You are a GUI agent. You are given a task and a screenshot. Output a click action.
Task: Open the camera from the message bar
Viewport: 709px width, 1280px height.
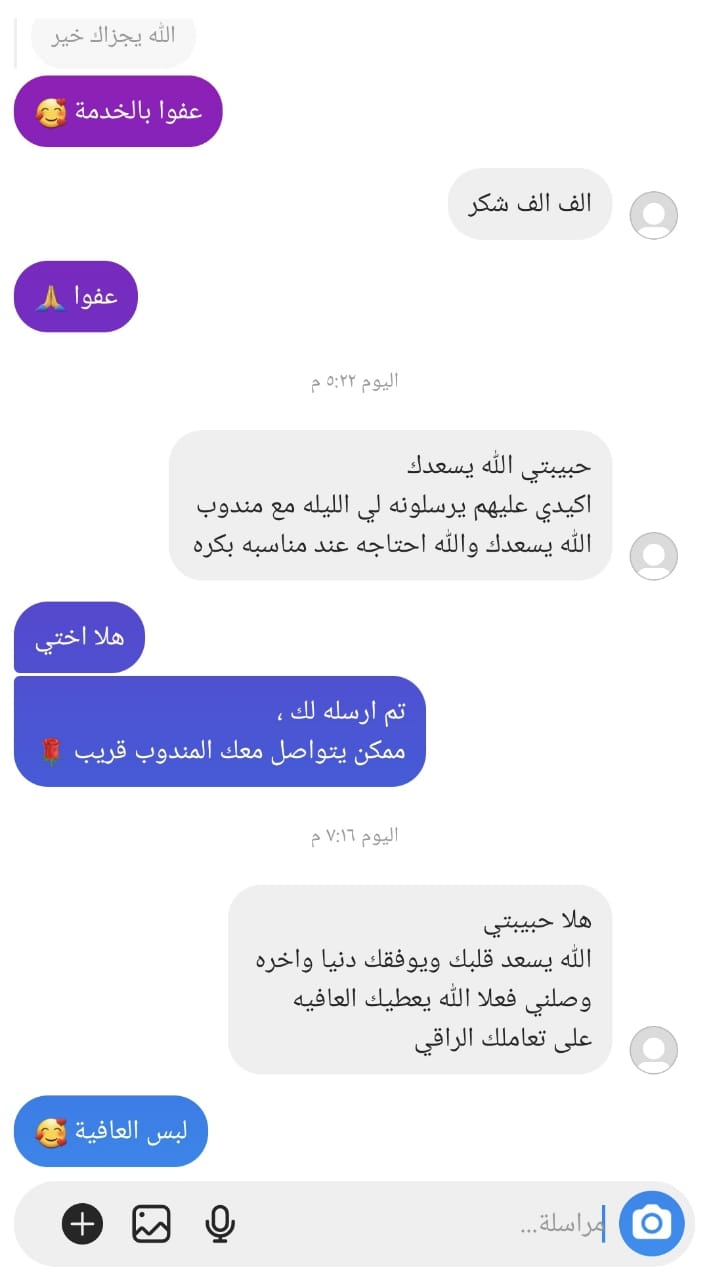click(652, 1223)
